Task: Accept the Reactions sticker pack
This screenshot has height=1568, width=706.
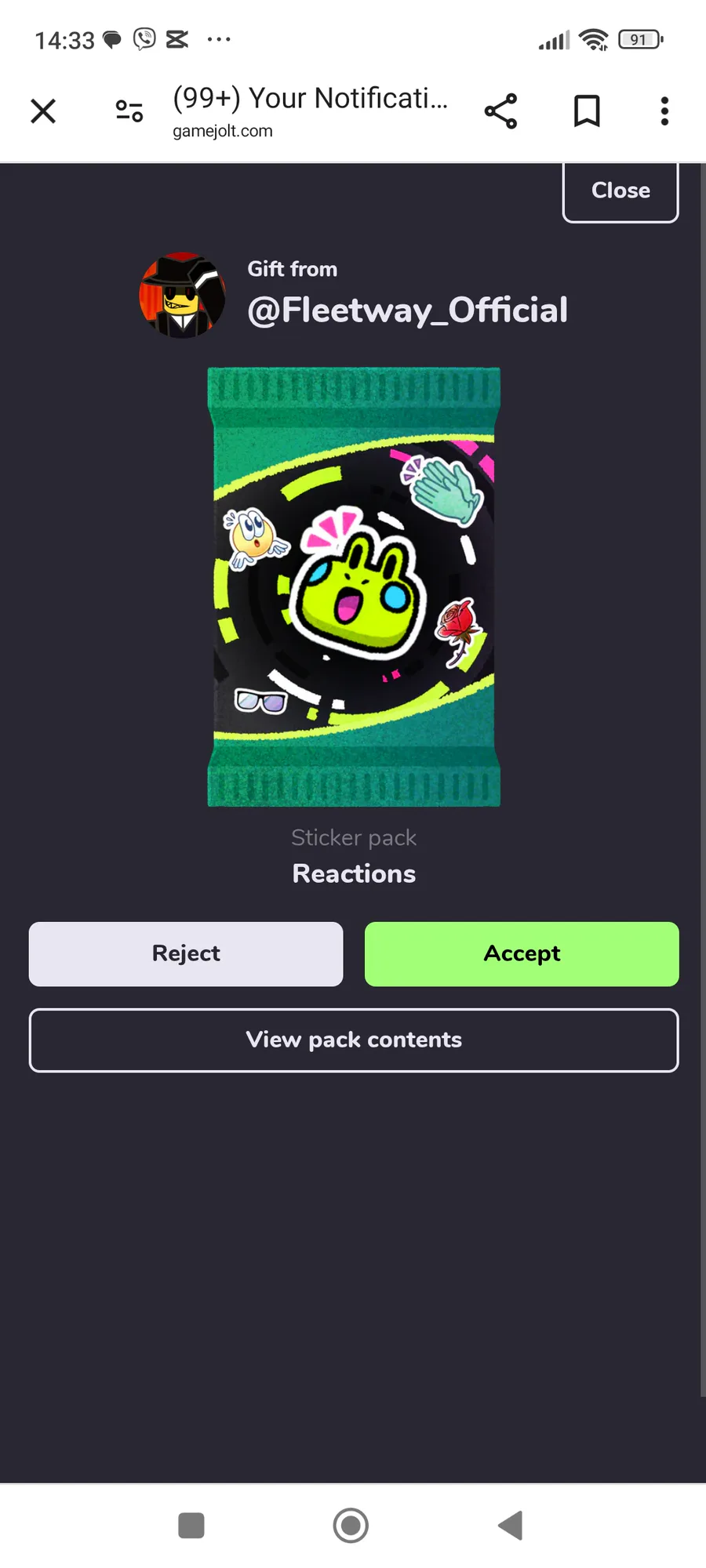Action: click(x=522, y=953)
